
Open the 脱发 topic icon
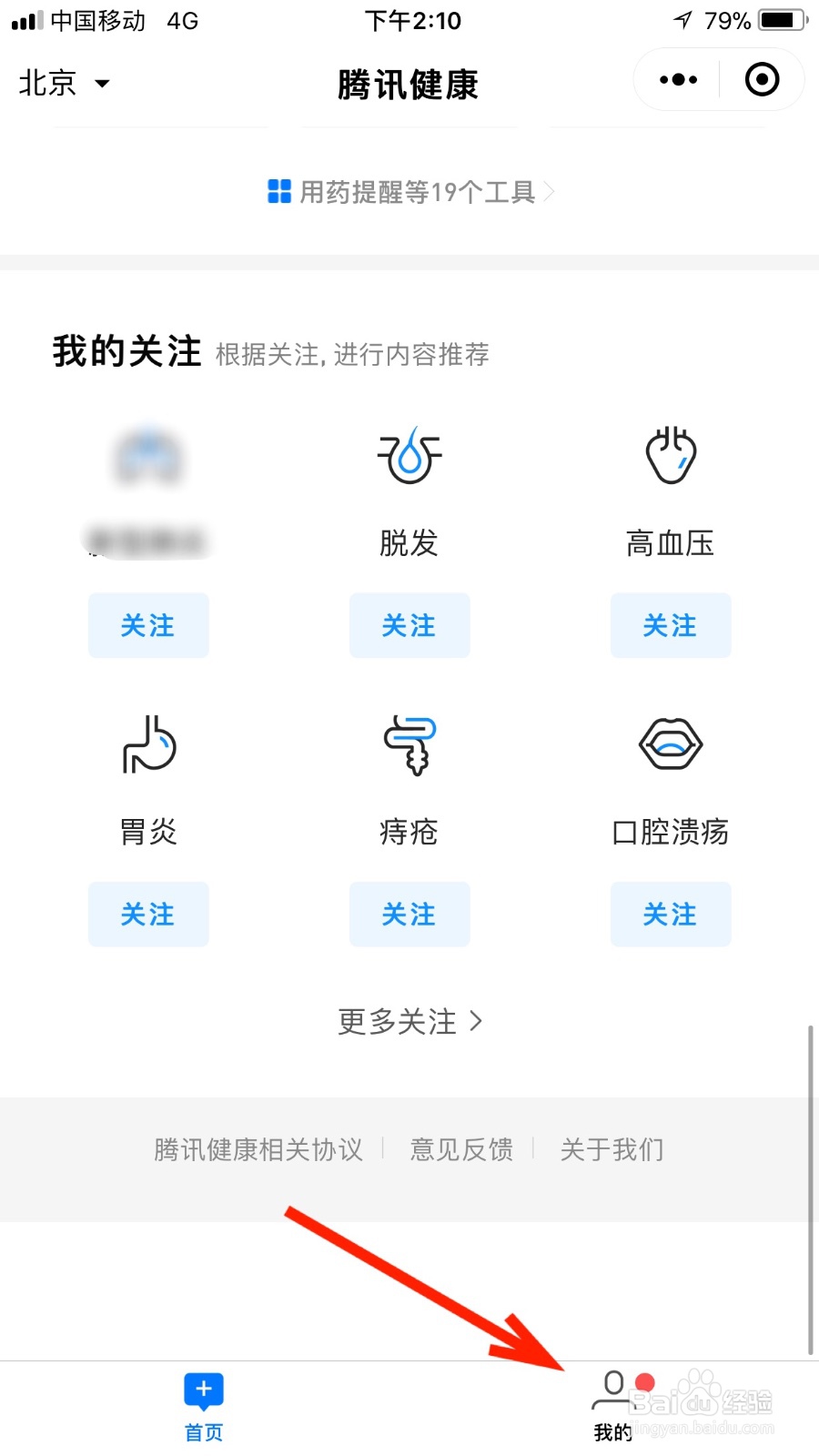pyautogui.click(x=409, y=455)
